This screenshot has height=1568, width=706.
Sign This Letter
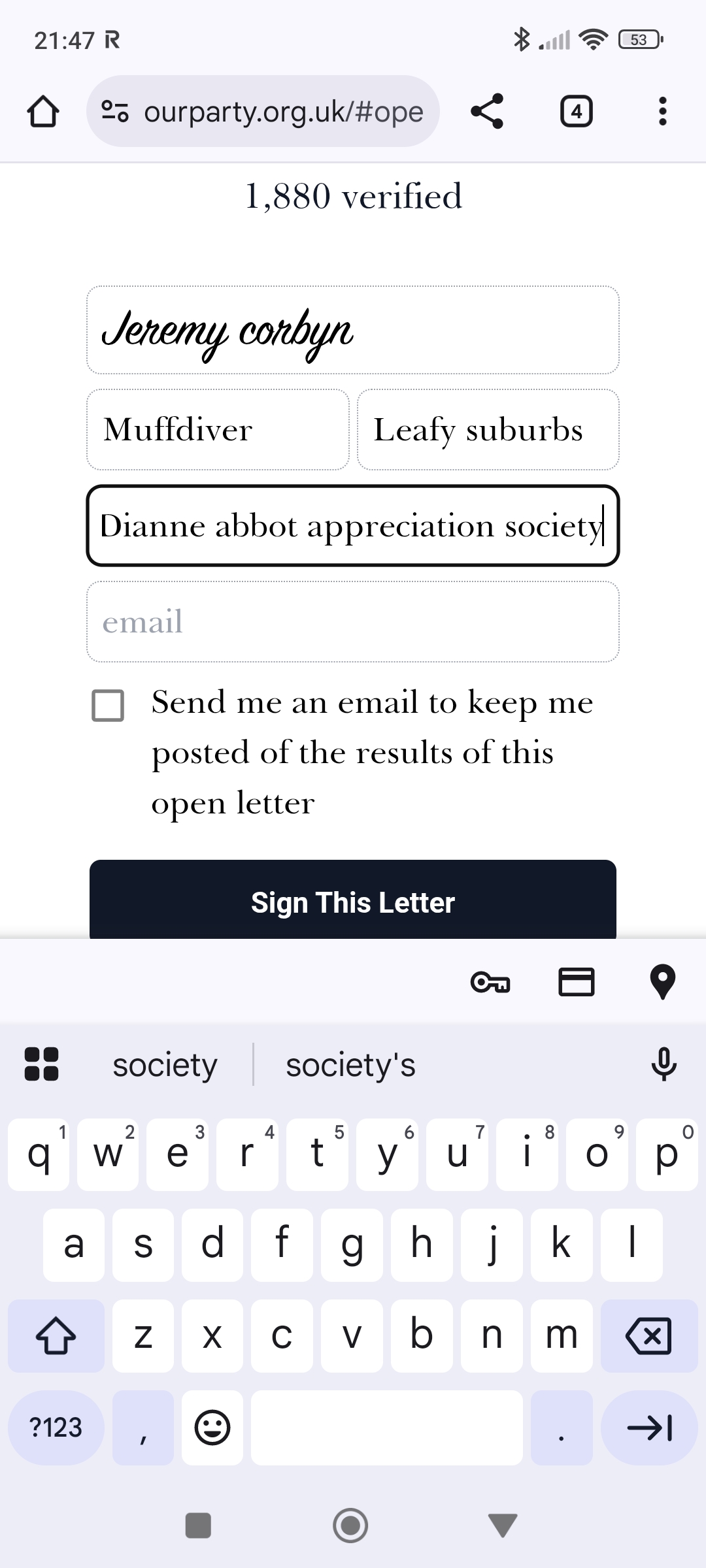tap(353, 902)
